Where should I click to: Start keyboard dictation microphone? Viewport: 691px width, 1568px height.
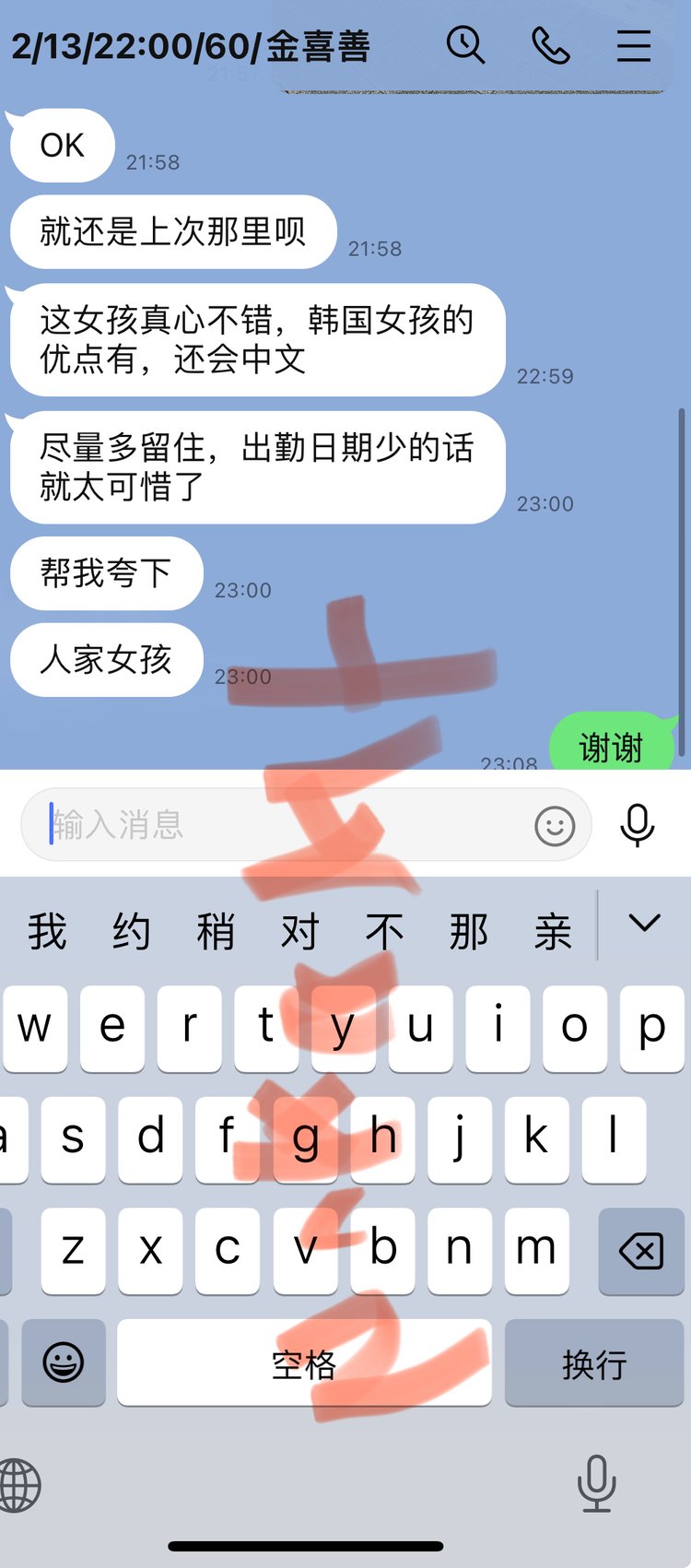[x=596, y=1483]
